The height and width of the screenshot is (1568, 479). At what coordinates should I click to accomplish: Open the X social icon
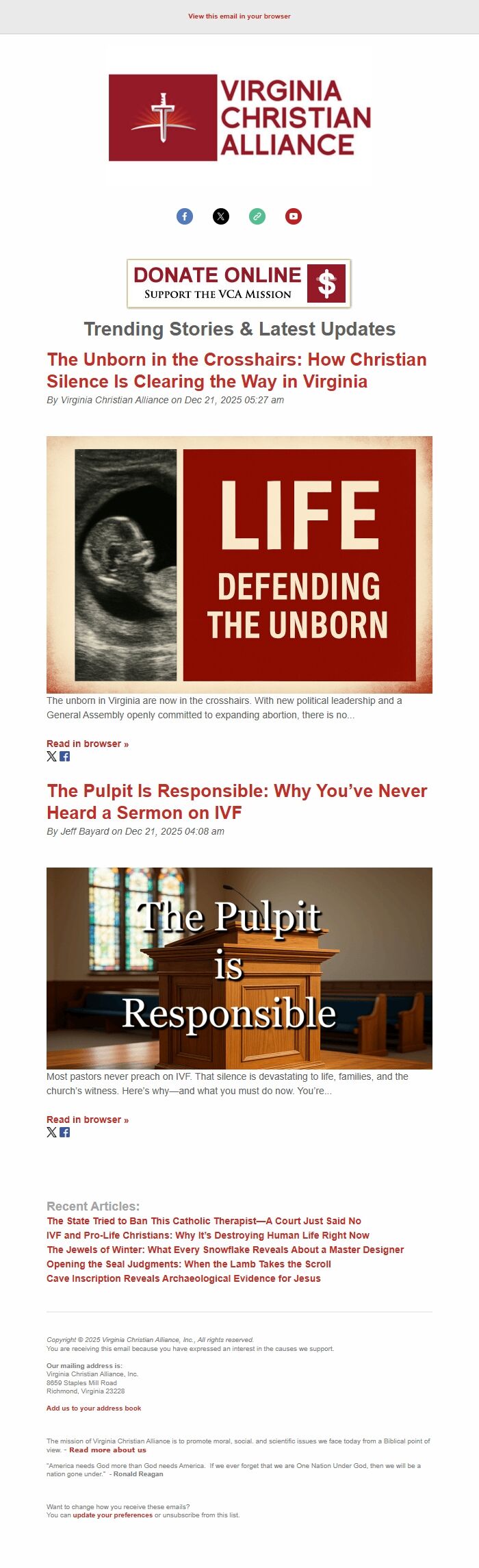click(x=221, y=216)
